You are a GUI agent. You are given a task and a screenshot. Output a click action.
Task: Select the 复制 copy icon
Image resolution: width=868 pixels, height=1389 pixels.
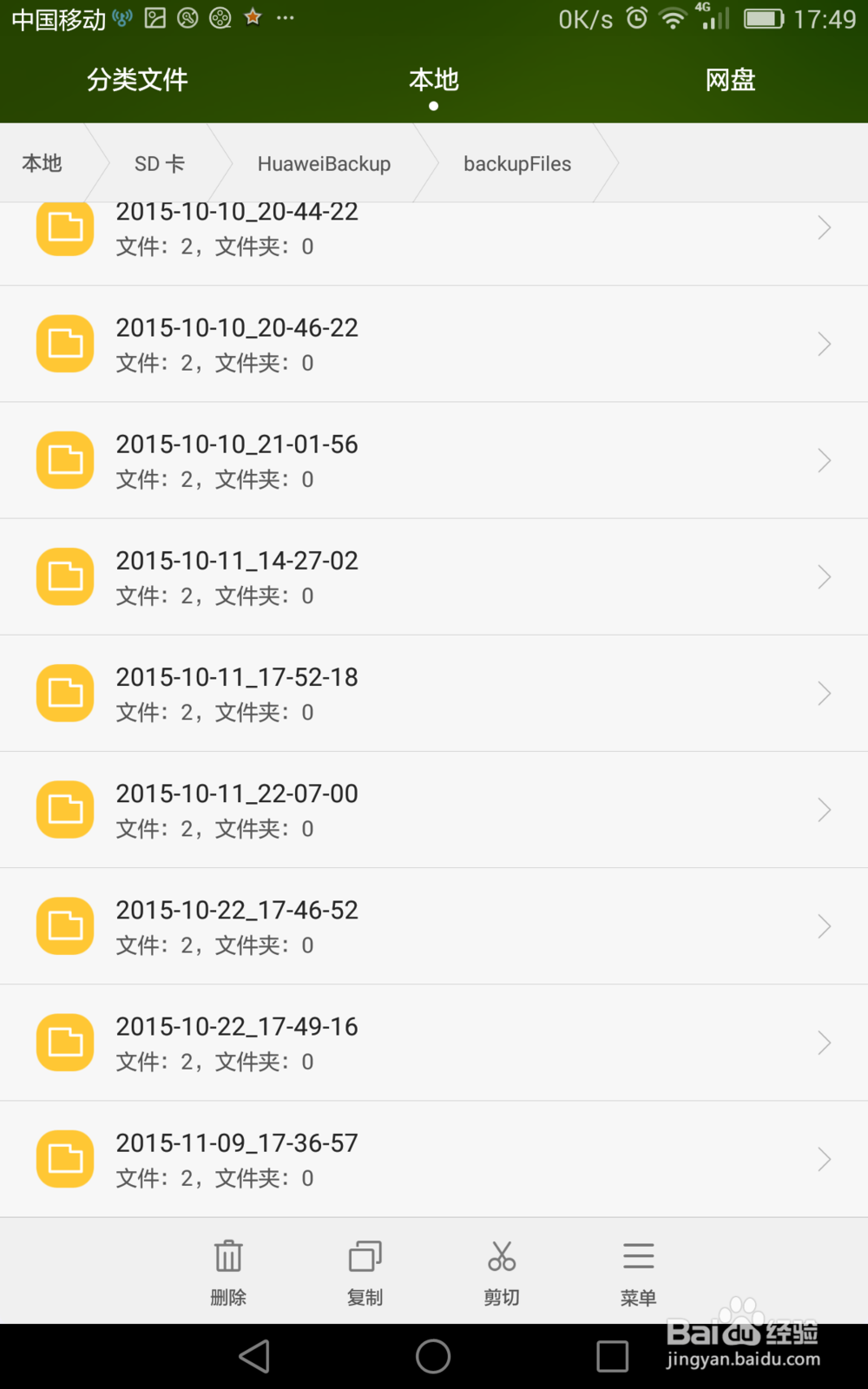[x=365, y=1269]
